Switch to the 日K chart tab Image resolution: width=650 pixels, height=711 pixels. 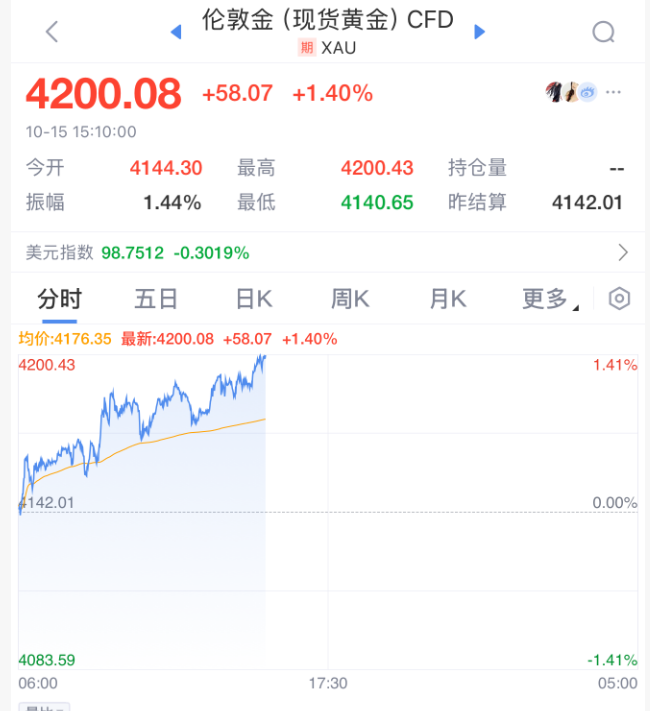253,298
